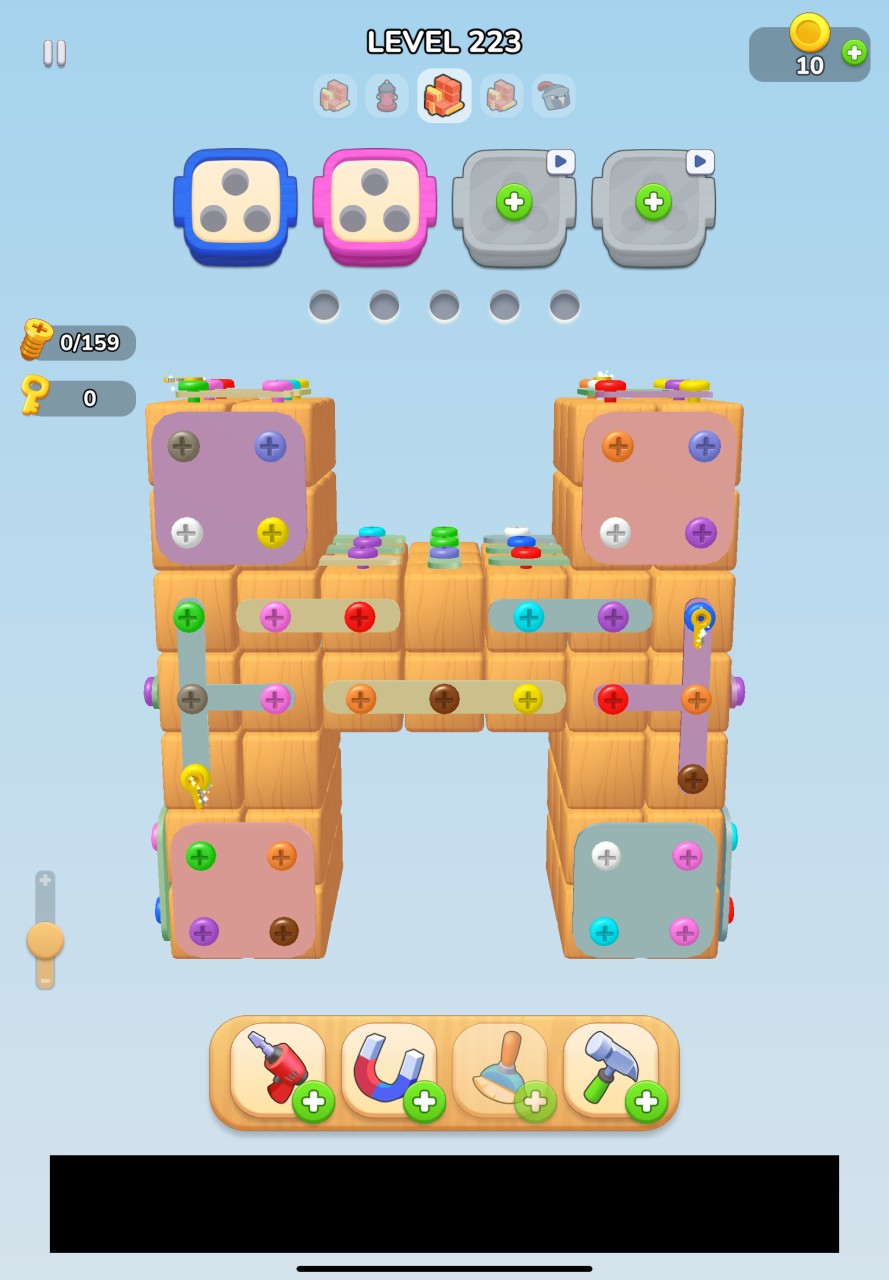This screenshot has height=1280, width=889.
Task: Use the red drill power-up
Action: click(278, 1070)
